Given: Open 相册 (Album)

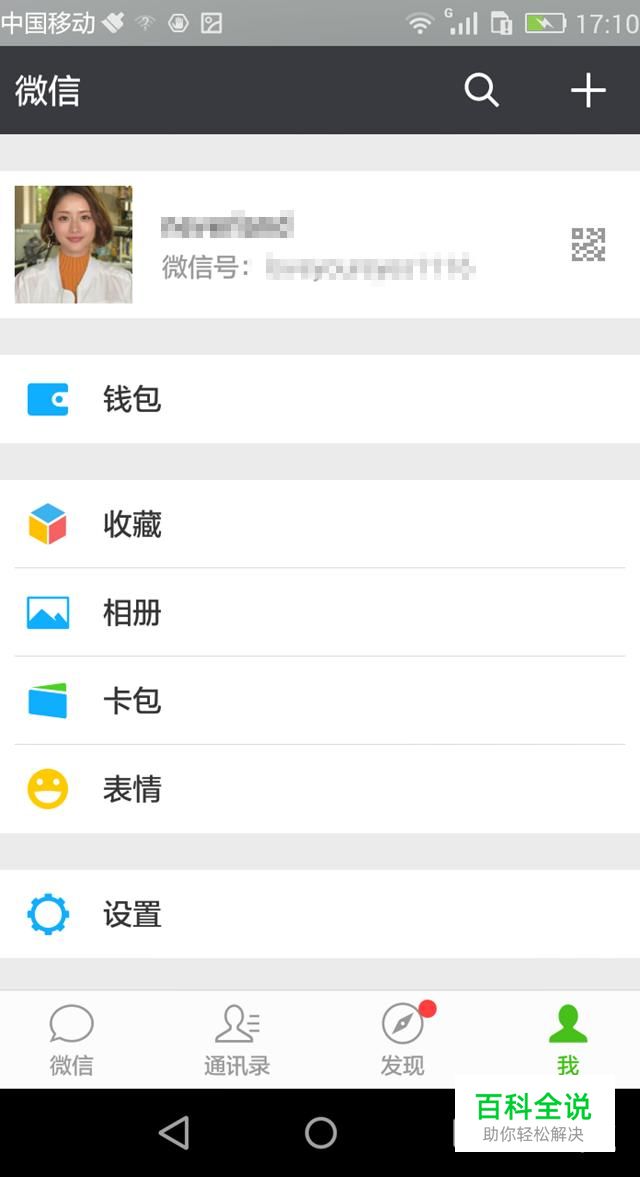Looking at the screenshot, I should click(x=320, y=612).
